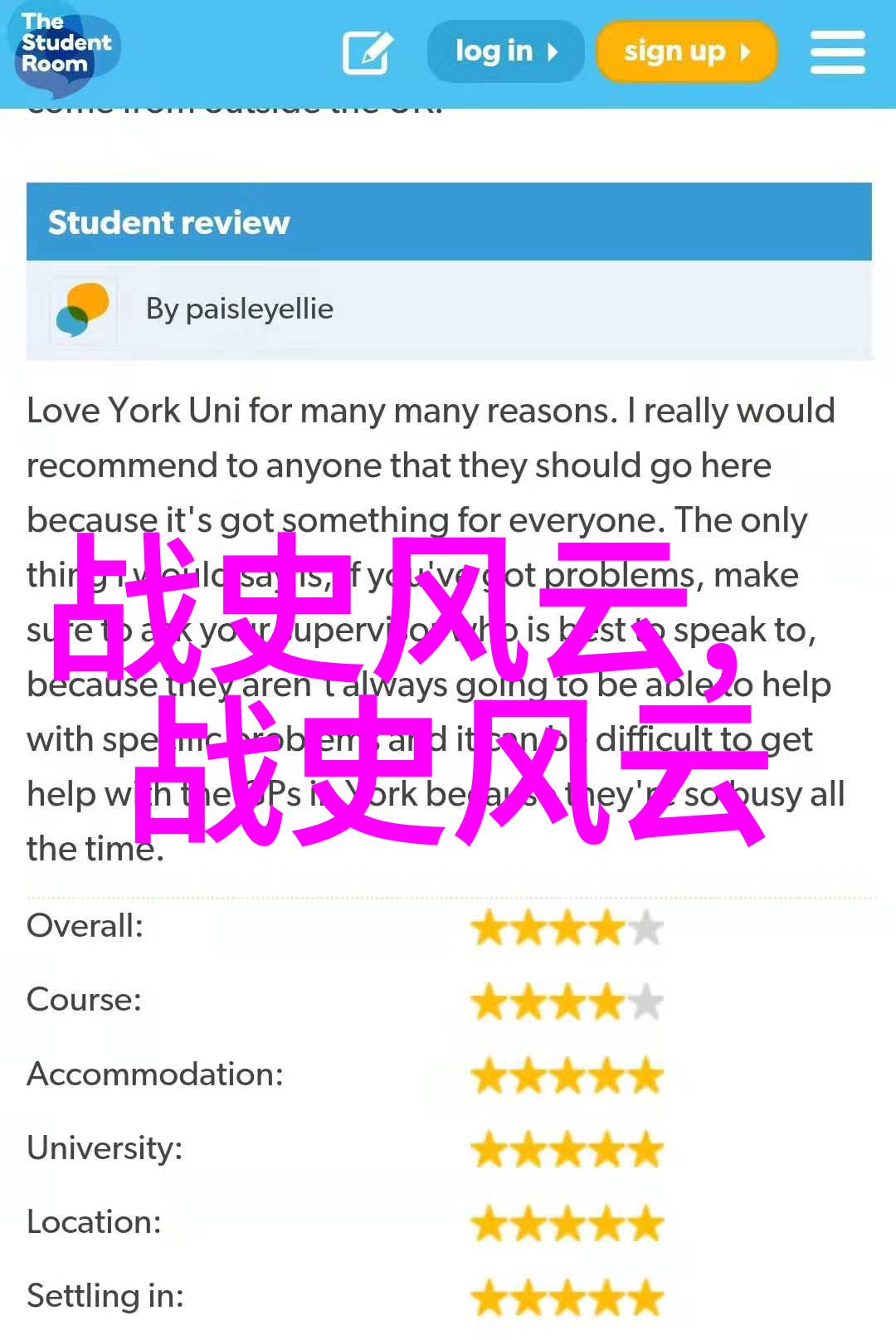This screenshot has height=1340, width=896.
Task: Open reviewer paisleyellie's profile
Action: click(x=239, y=309)
